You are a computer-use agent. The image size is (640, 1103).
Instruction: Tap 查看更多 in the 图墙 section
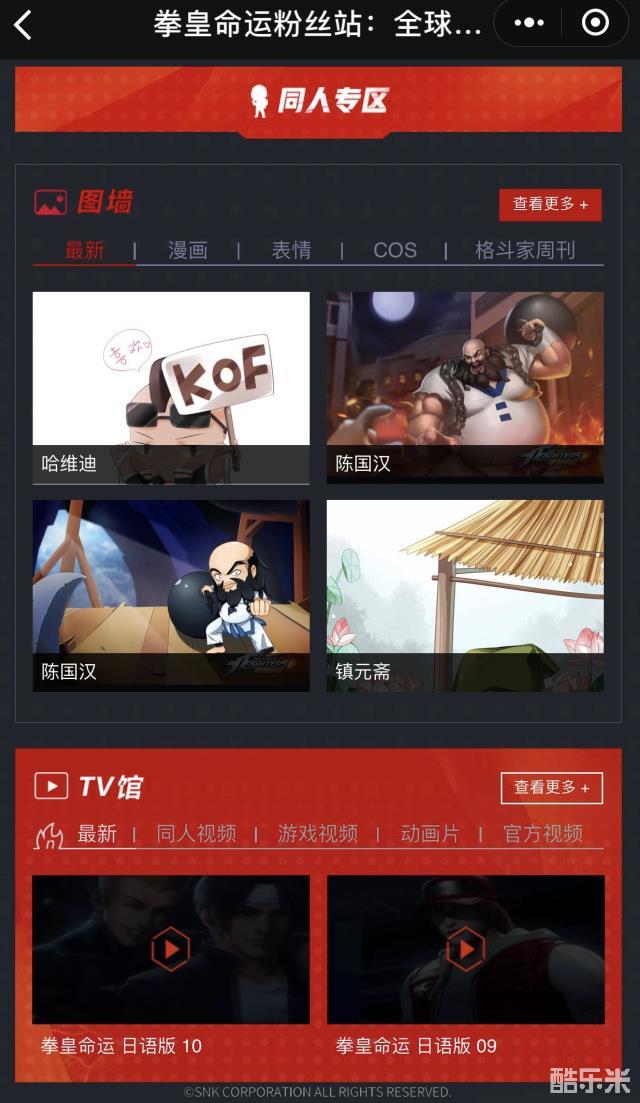(x=550, y=204)
